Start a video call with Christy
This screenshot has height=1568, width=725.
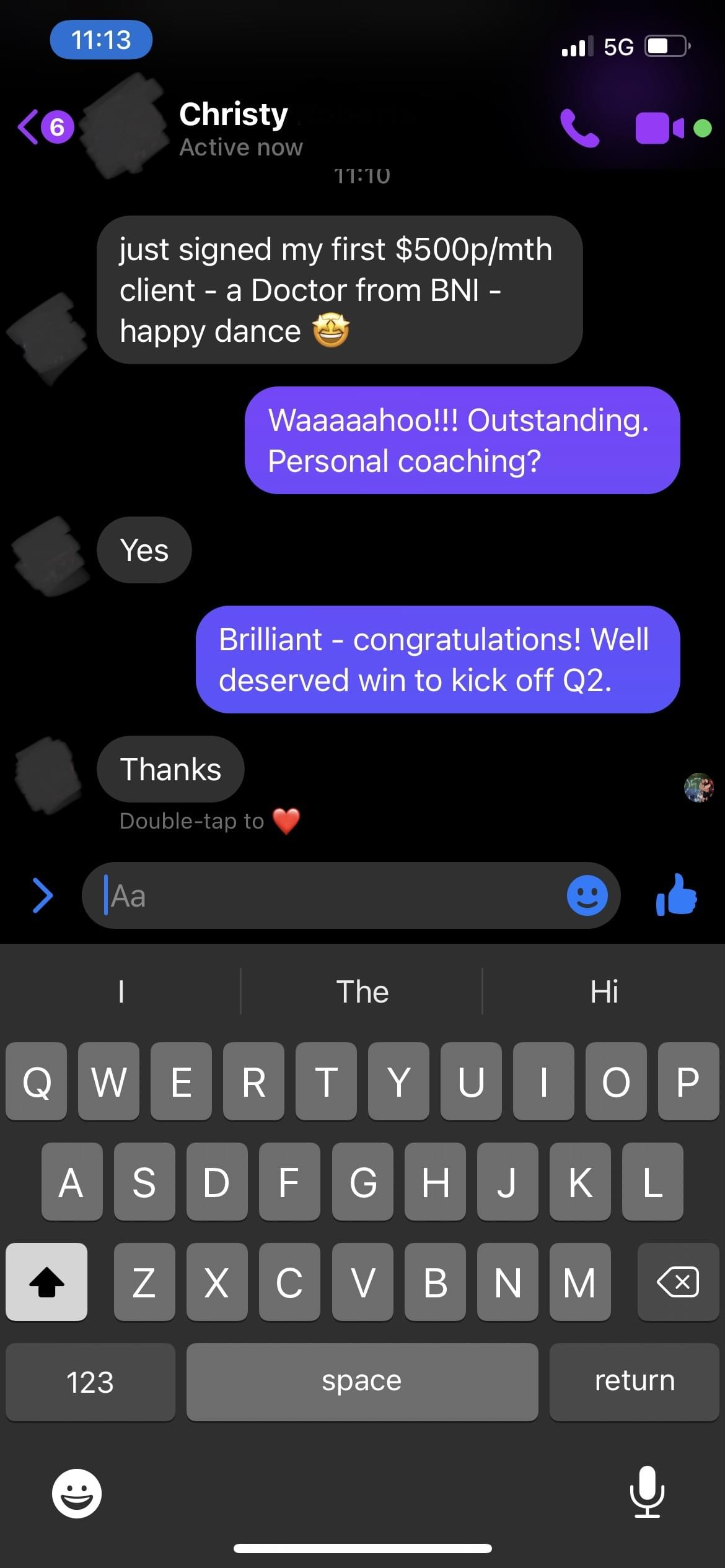(659, 128)
